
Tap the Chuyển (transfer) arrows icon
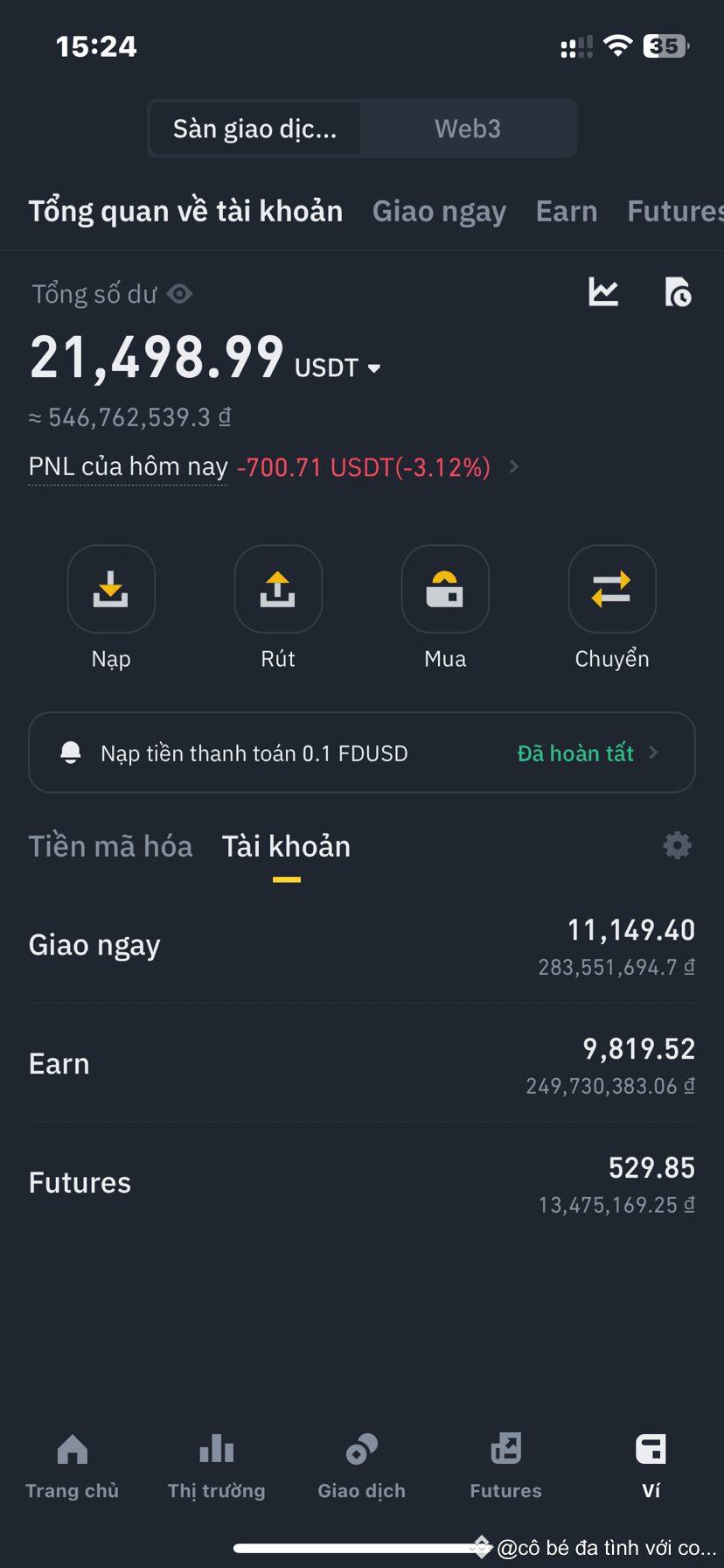[x=612, y=588]
